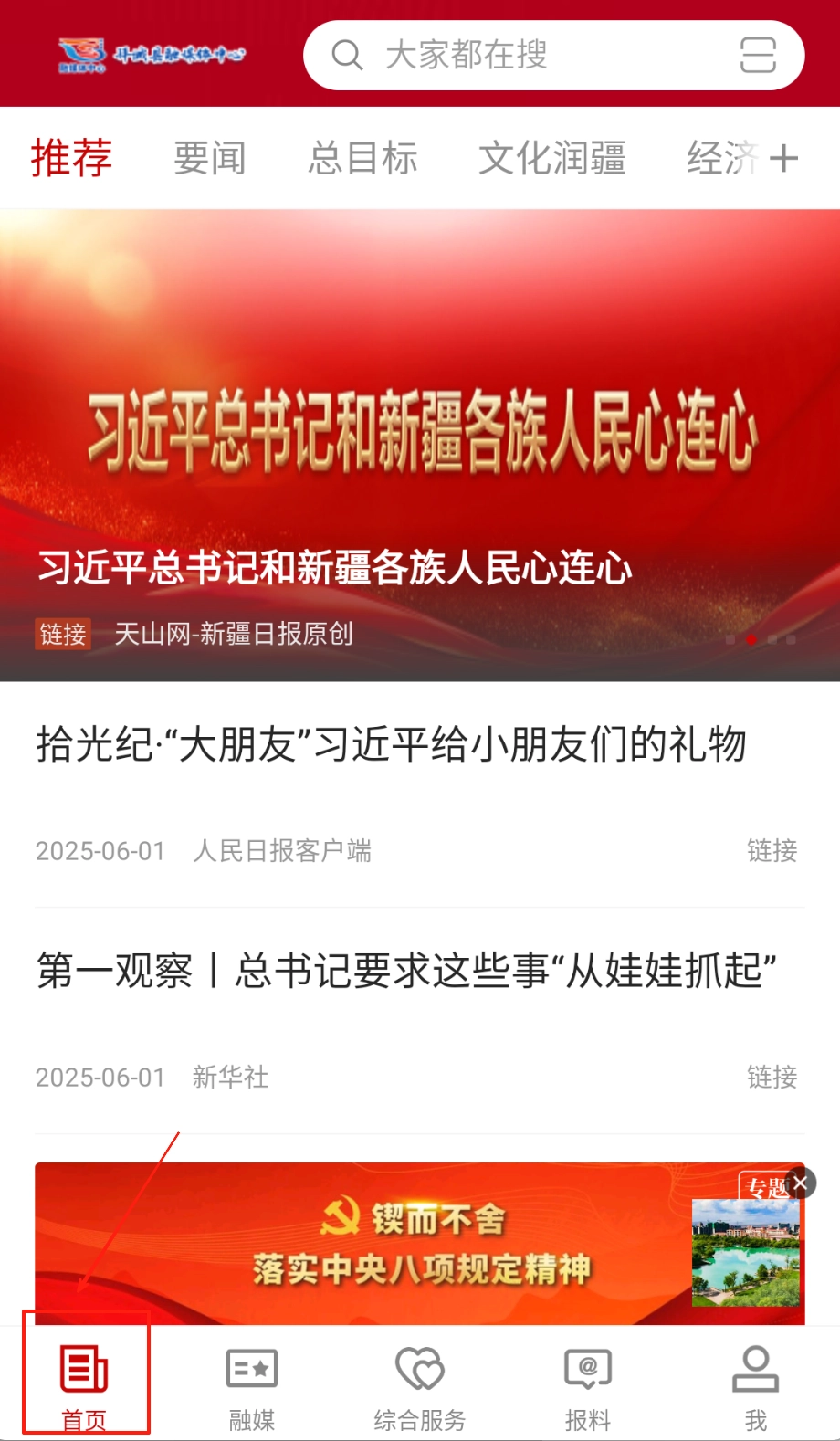Switch to the 报料 tab
840x1441 pixels.
[x=588, y=1383]
